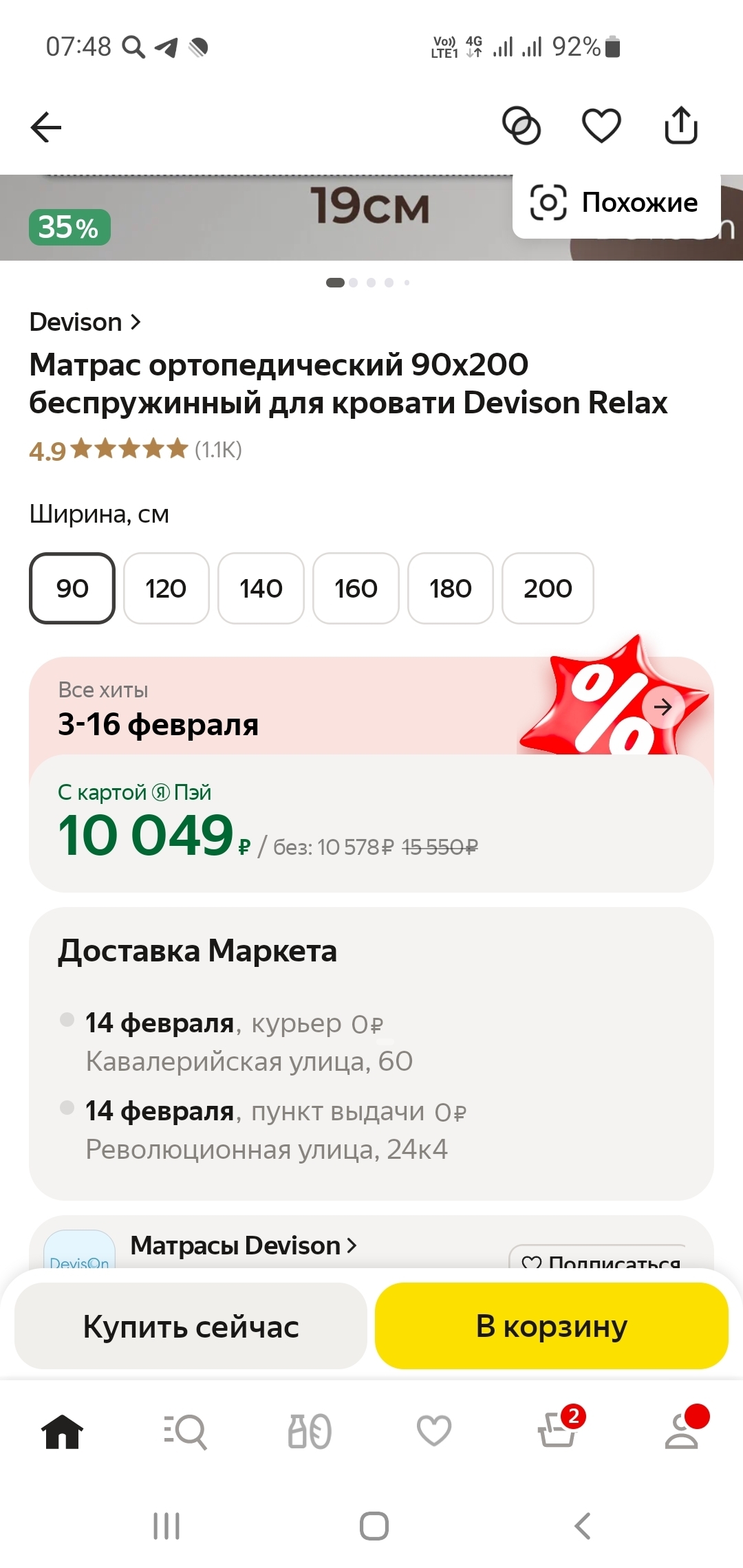Share this product page

click(x=680, y=126)
